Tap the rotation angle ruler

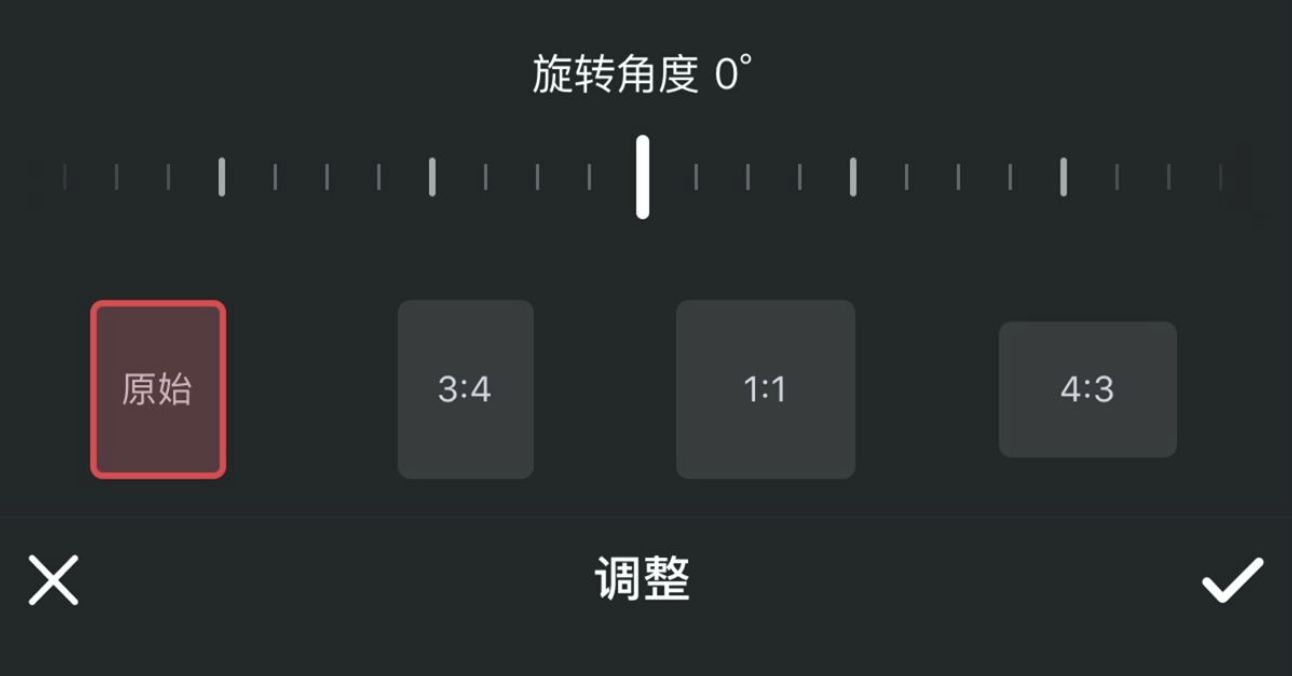pos(642,178)
